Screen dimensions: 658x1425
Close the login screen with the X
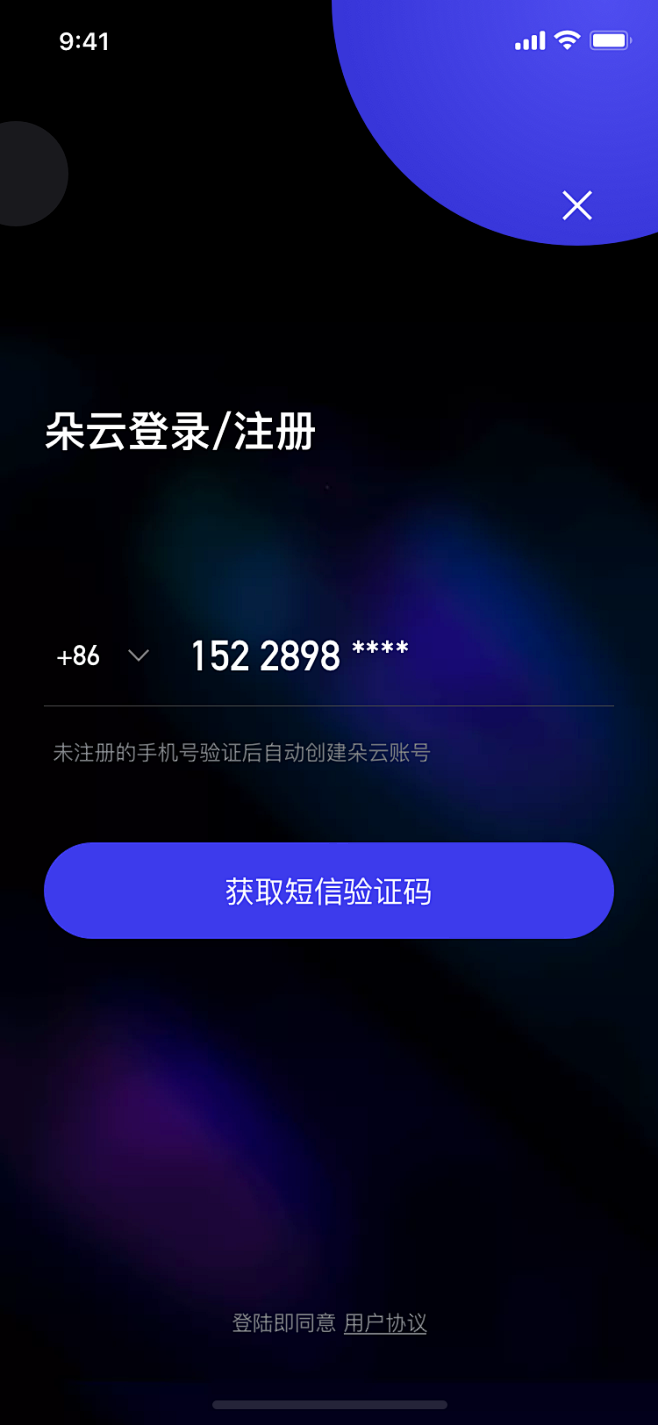(x=577, y=205)
